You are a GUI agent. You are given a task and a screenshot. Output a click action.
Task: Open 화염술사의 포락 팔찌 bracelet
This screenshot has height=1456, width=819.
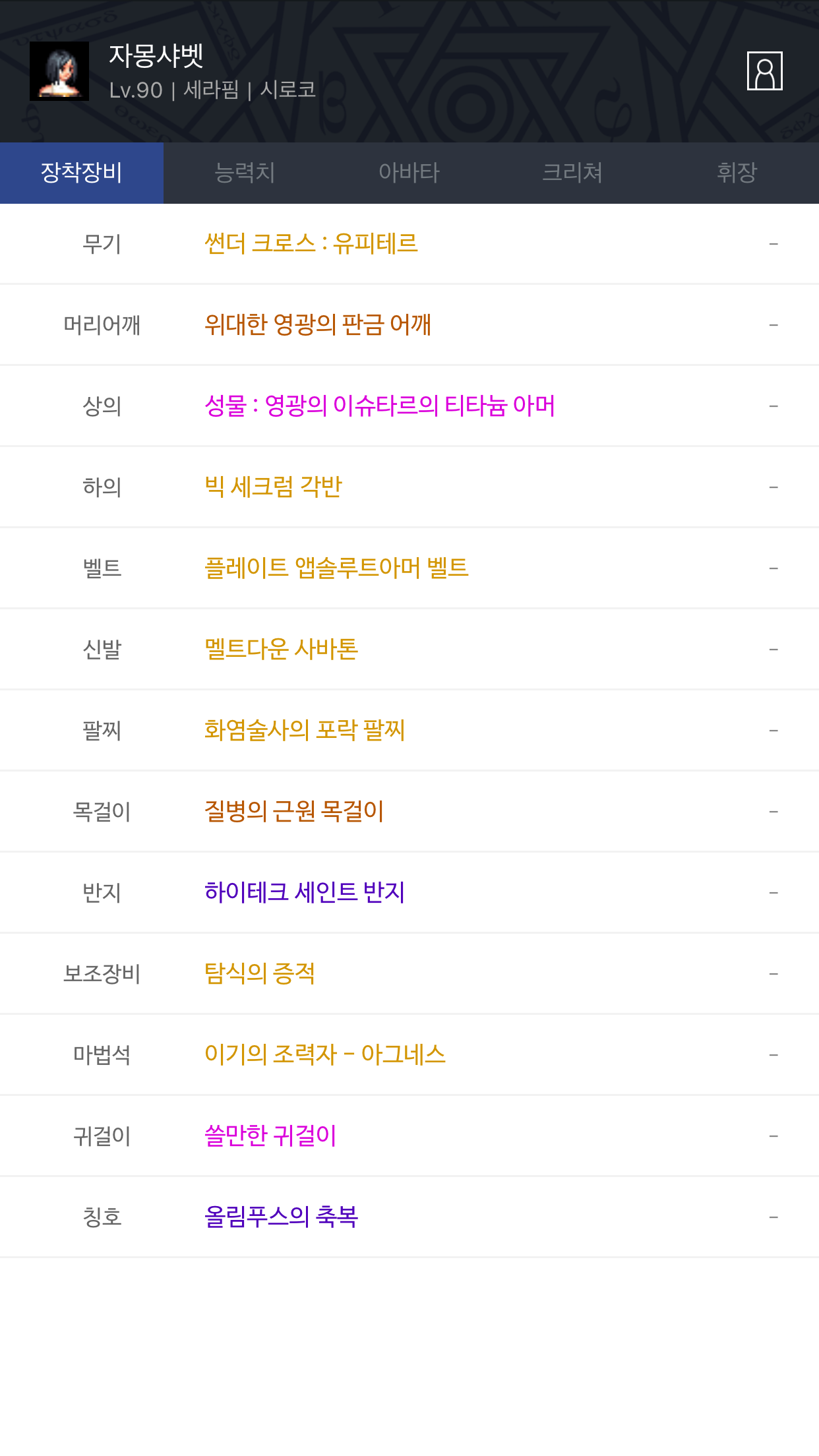coord(305,730)
